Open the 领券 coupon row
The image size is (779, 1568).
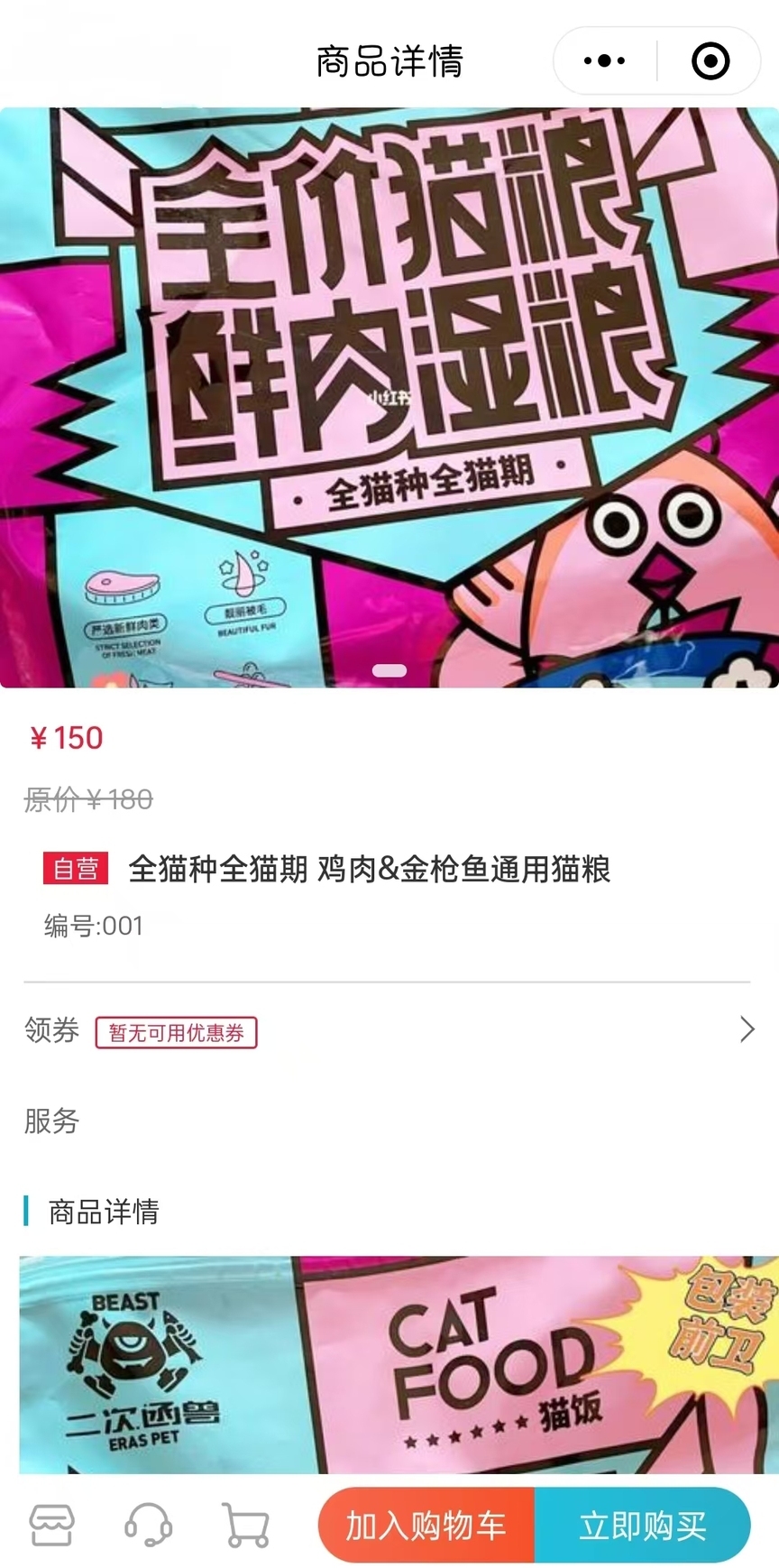[x=389, y=1030]
